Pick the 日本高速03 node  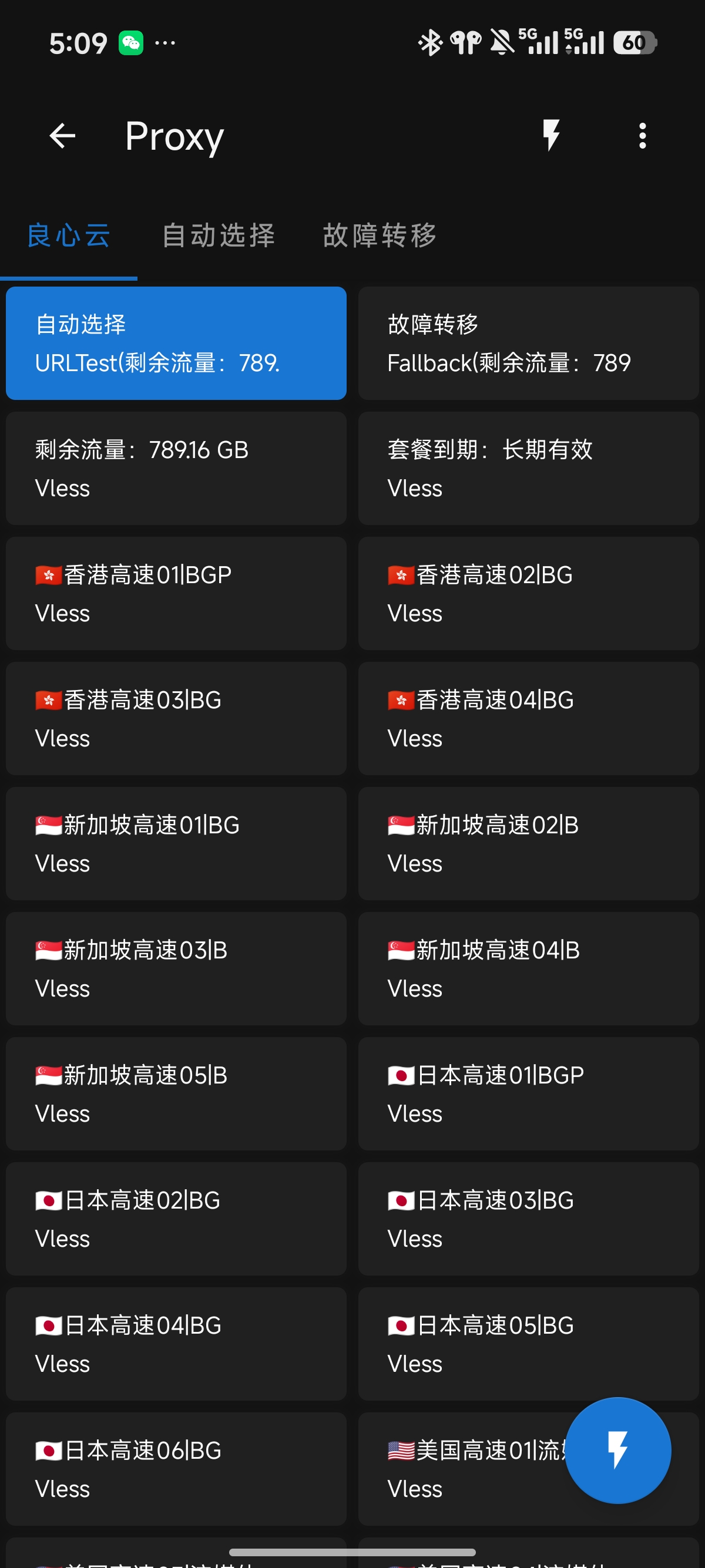528,1219
